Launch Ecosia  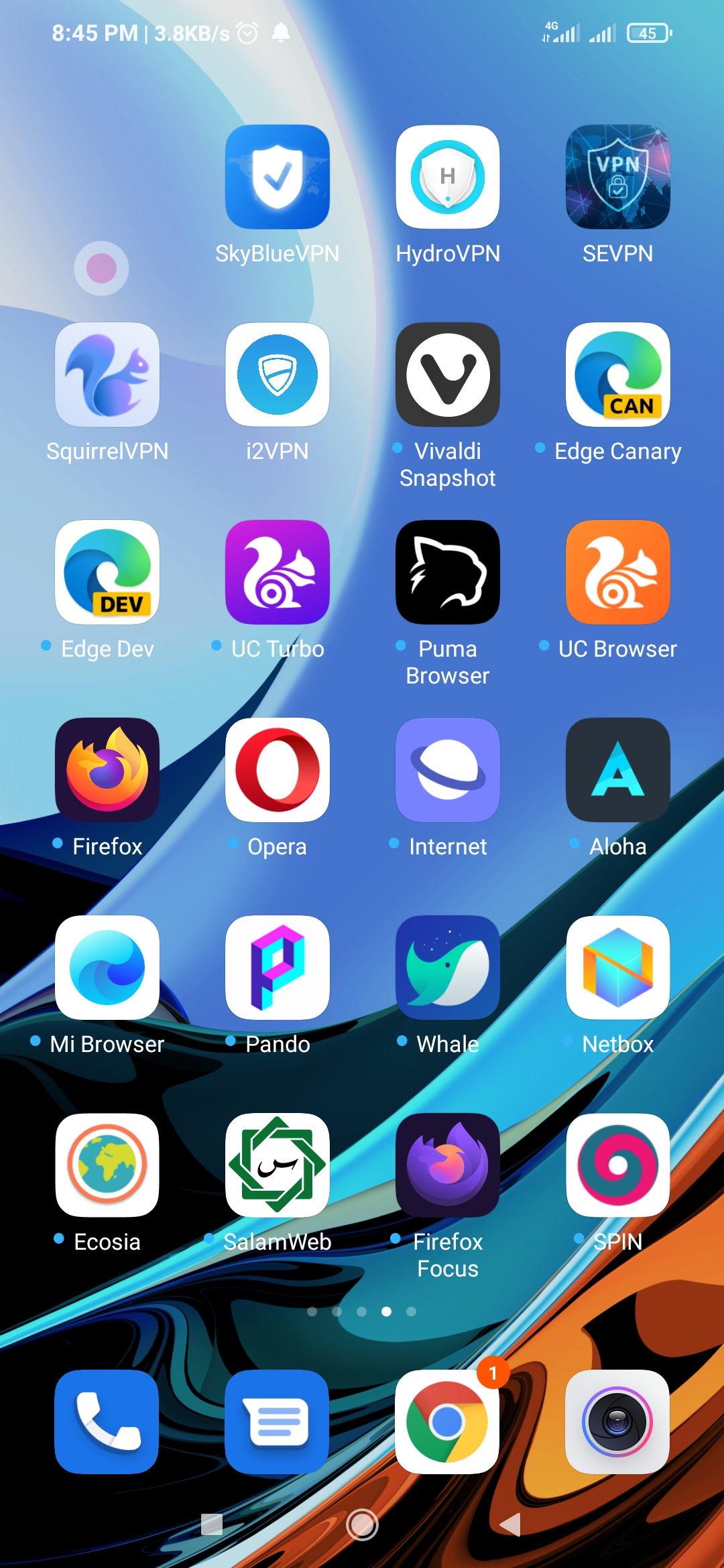click(107, 1166)
